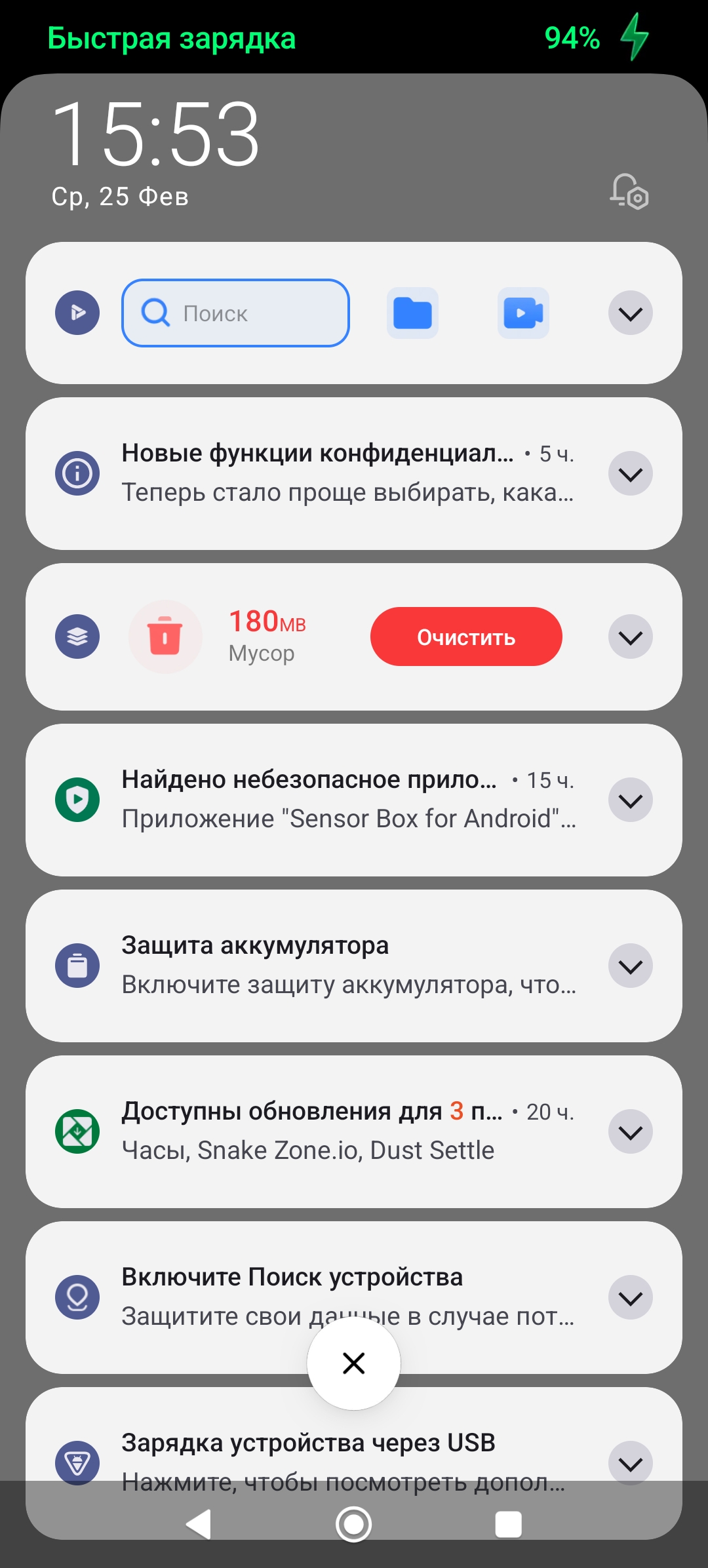Screen dimensions: 708x1568
Task: Expand the privacy features notification
Action: [630, 473]
